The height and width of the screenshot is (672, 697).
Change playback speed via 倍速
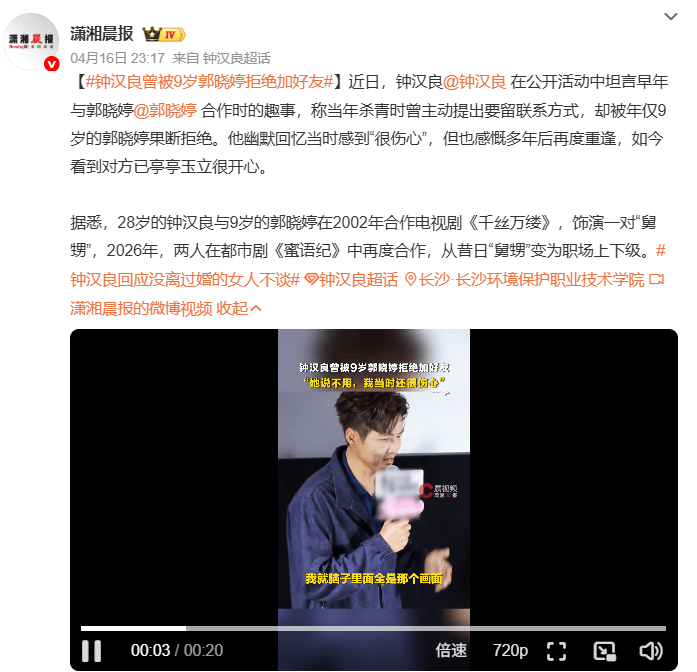tap(451, 650)
